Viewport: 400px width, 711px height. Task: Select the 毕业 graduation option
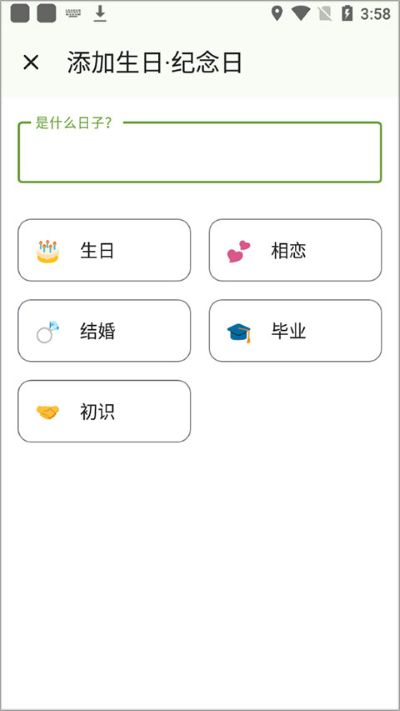295,331
